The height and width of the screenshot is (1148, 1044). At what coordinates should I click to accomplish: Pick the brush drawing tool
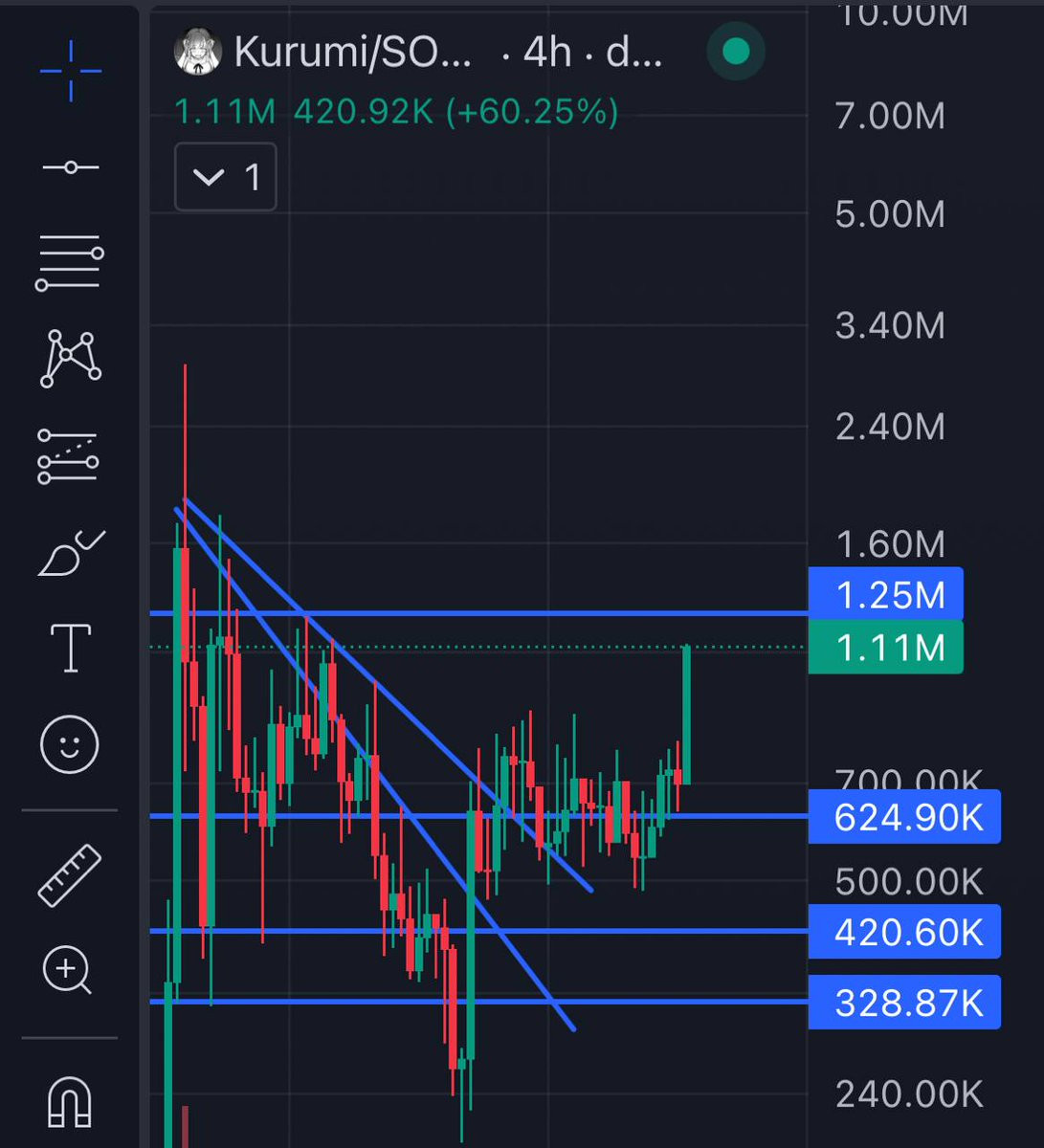71,553
